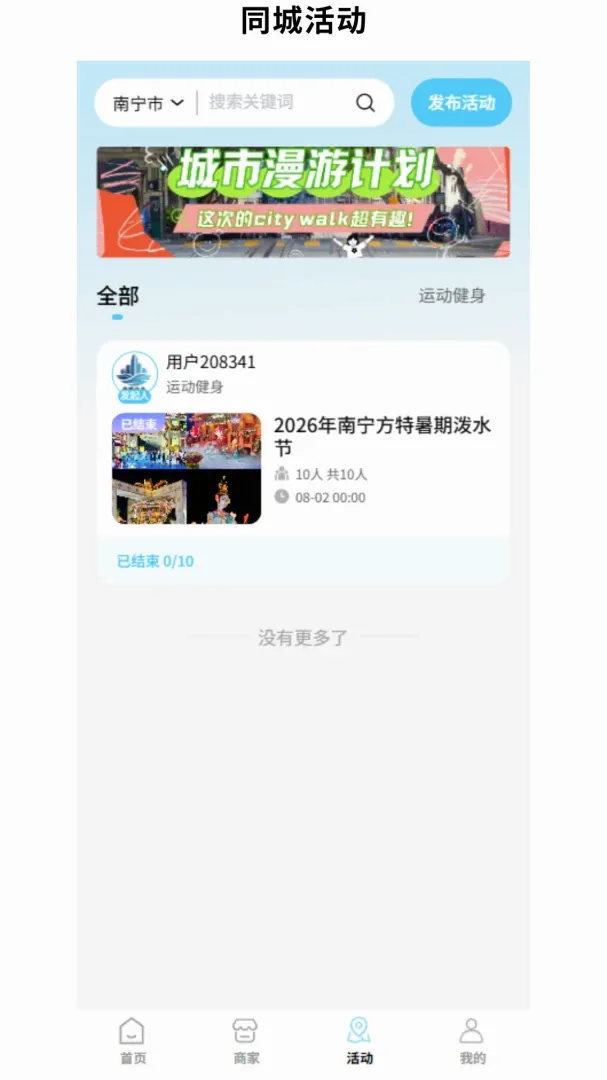This screenshot has width=607, height=1080.
Task: Tap the 发布活动 button
Action: tap(461, 103)
